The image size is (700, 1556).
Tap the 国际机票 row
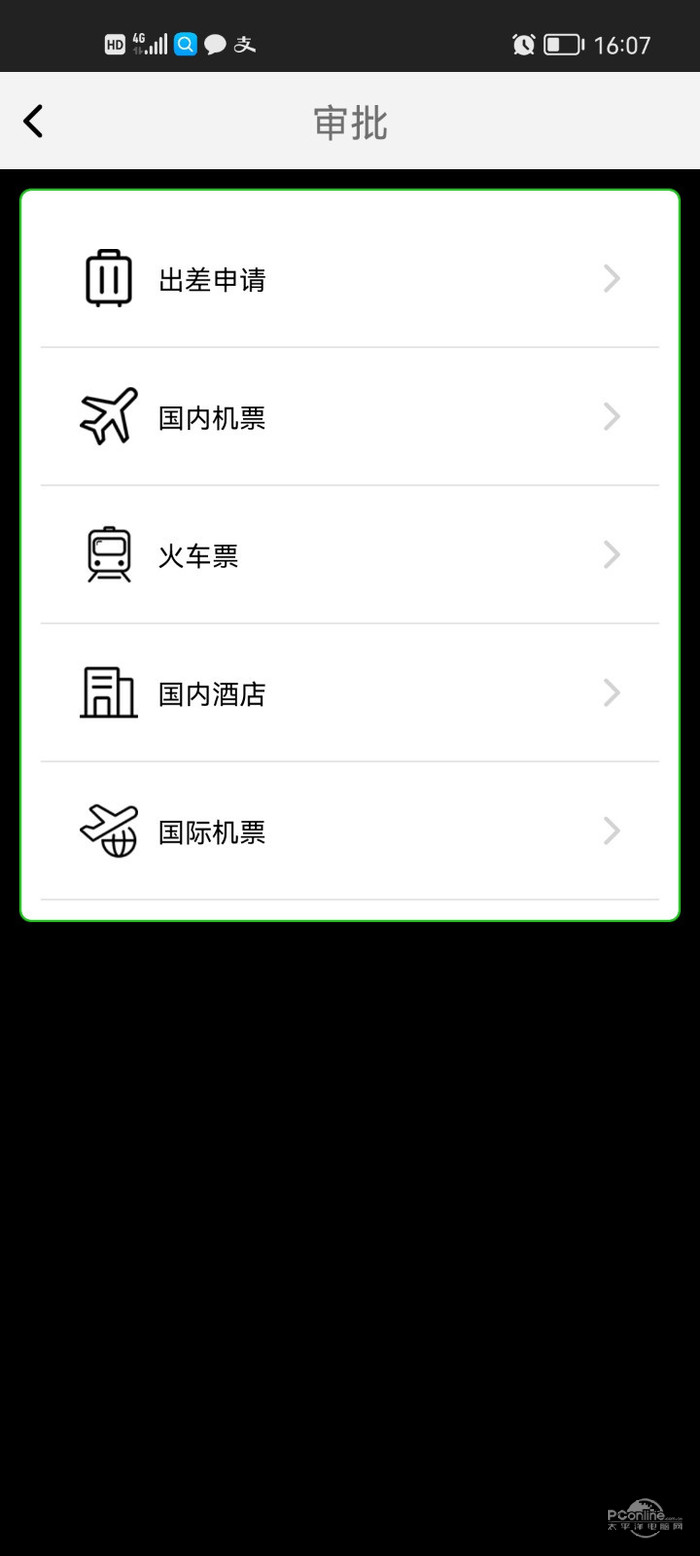350,831
